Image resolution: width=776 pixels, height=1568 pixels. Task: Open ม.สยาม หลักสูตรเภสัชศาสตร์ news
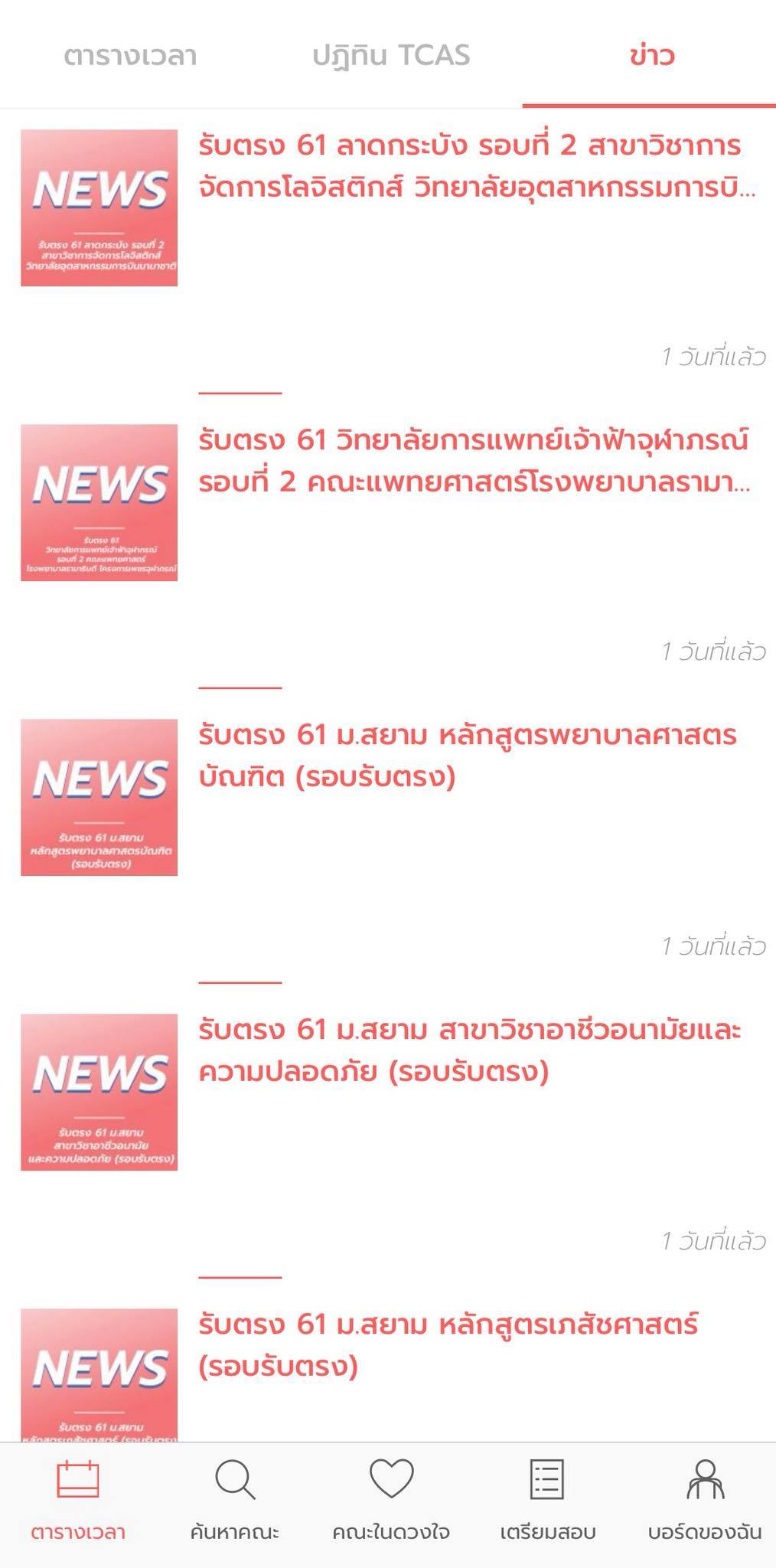point(448,1345)
